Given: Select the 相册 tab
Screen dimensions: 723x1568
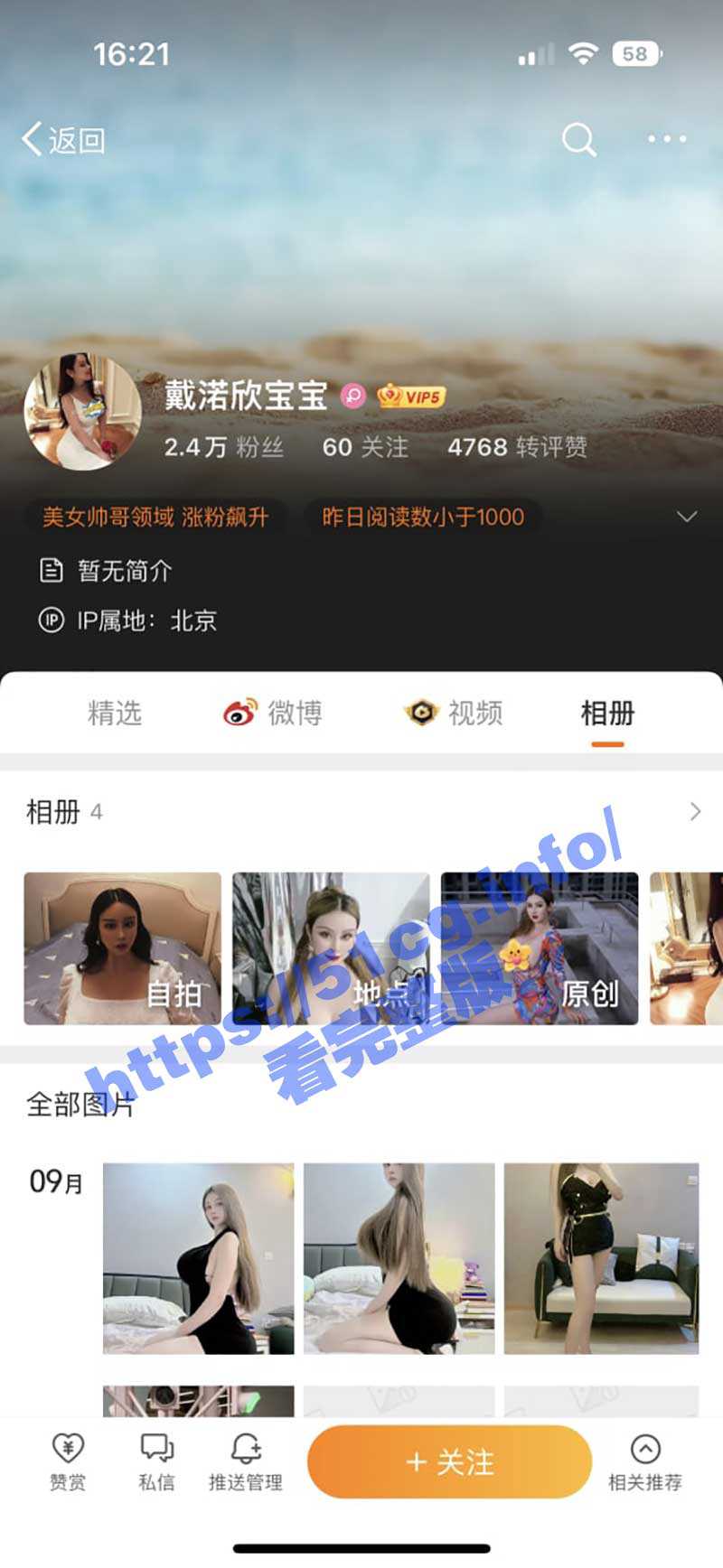Looking at the screenshot, I should click(x=607, y=714).
